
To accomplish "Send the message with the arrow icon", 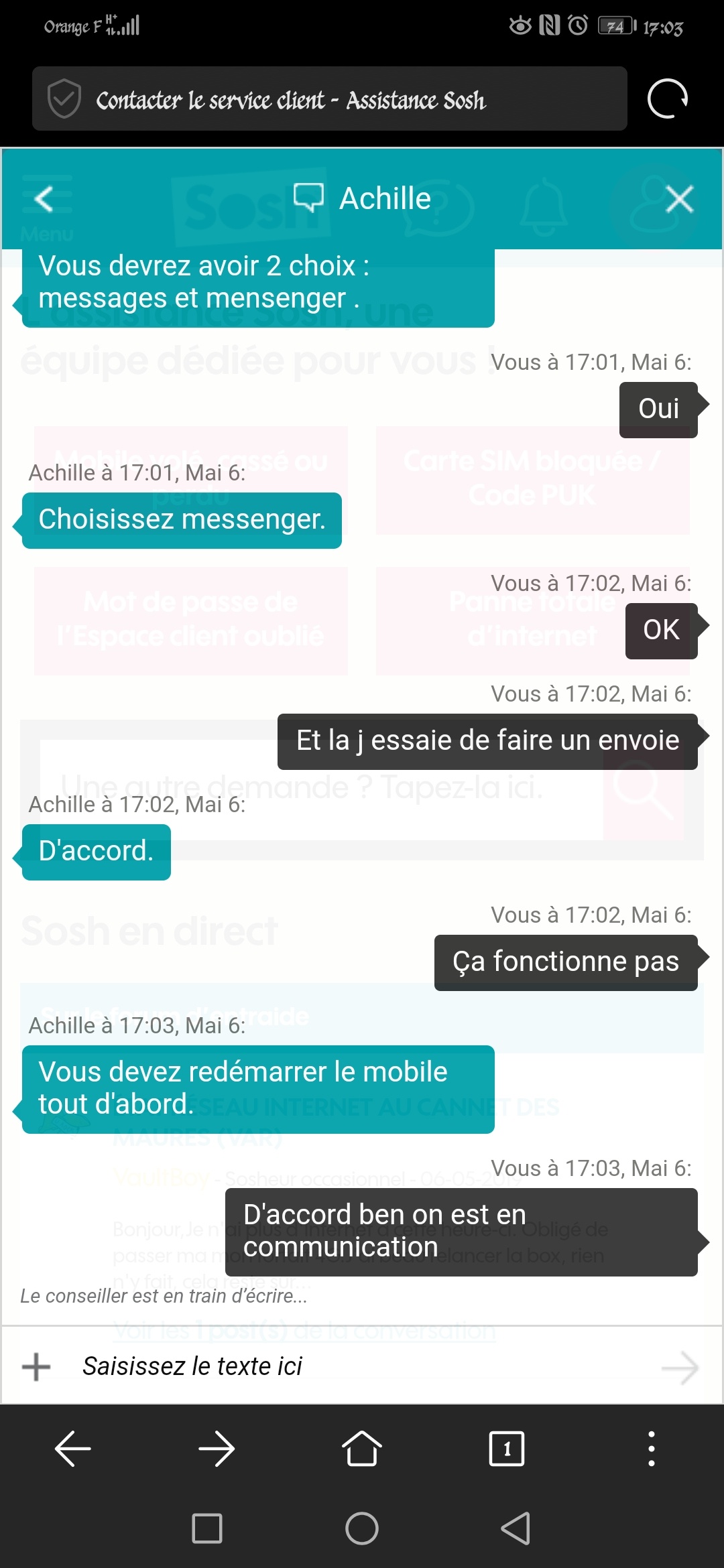I will (x=680, y=1367).
